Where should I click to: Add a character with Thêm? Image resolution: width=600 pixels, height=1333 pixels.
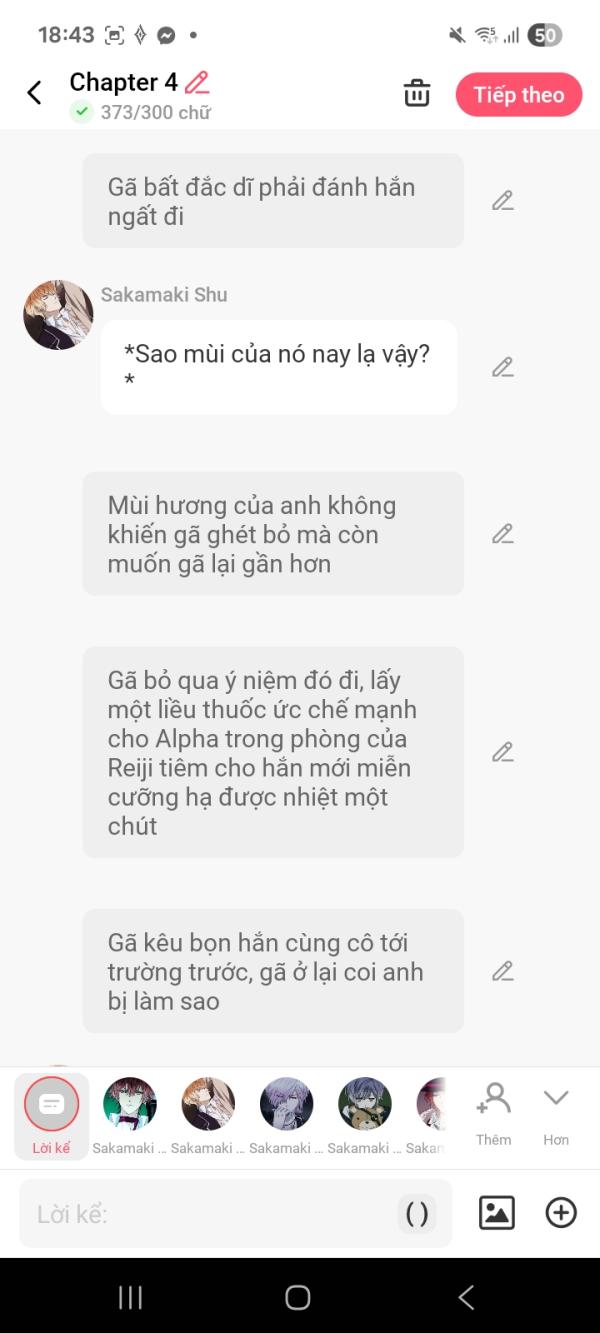[493, 1112]
